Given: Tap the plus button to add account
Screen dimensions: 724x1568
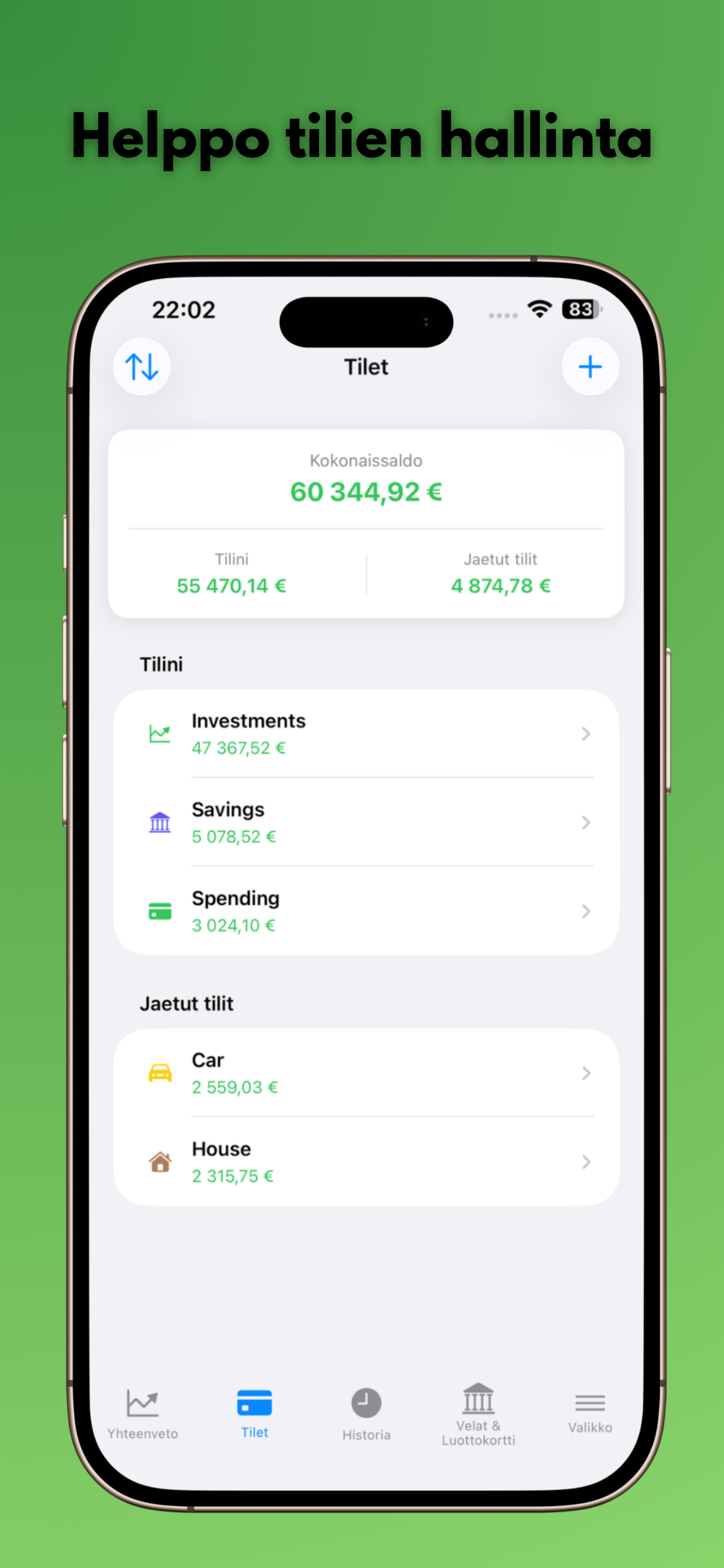Looking at the screenshot, I should tap(589, 366).
